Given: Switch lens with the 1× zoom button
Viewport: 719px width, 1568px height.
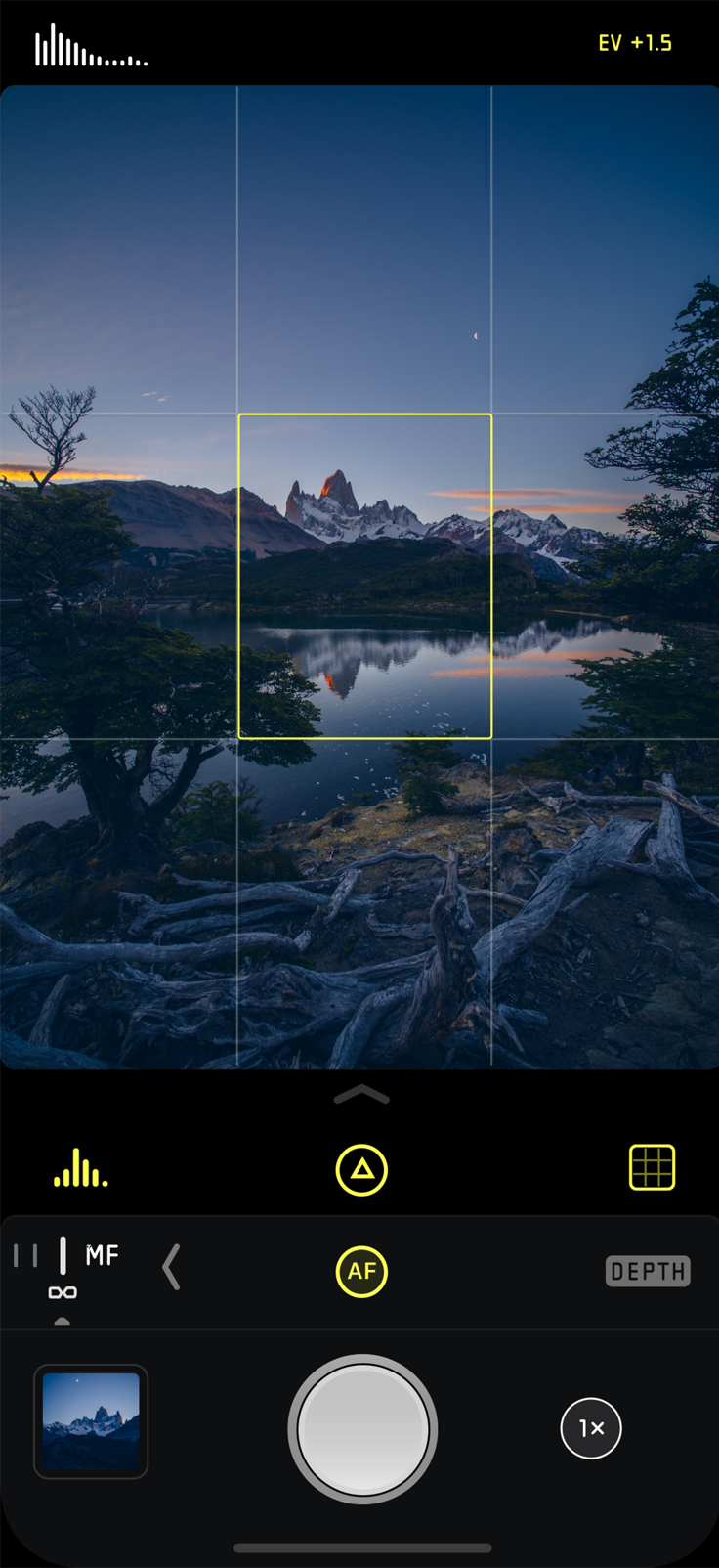Looking at the screenshot, I should (590, 1428).
